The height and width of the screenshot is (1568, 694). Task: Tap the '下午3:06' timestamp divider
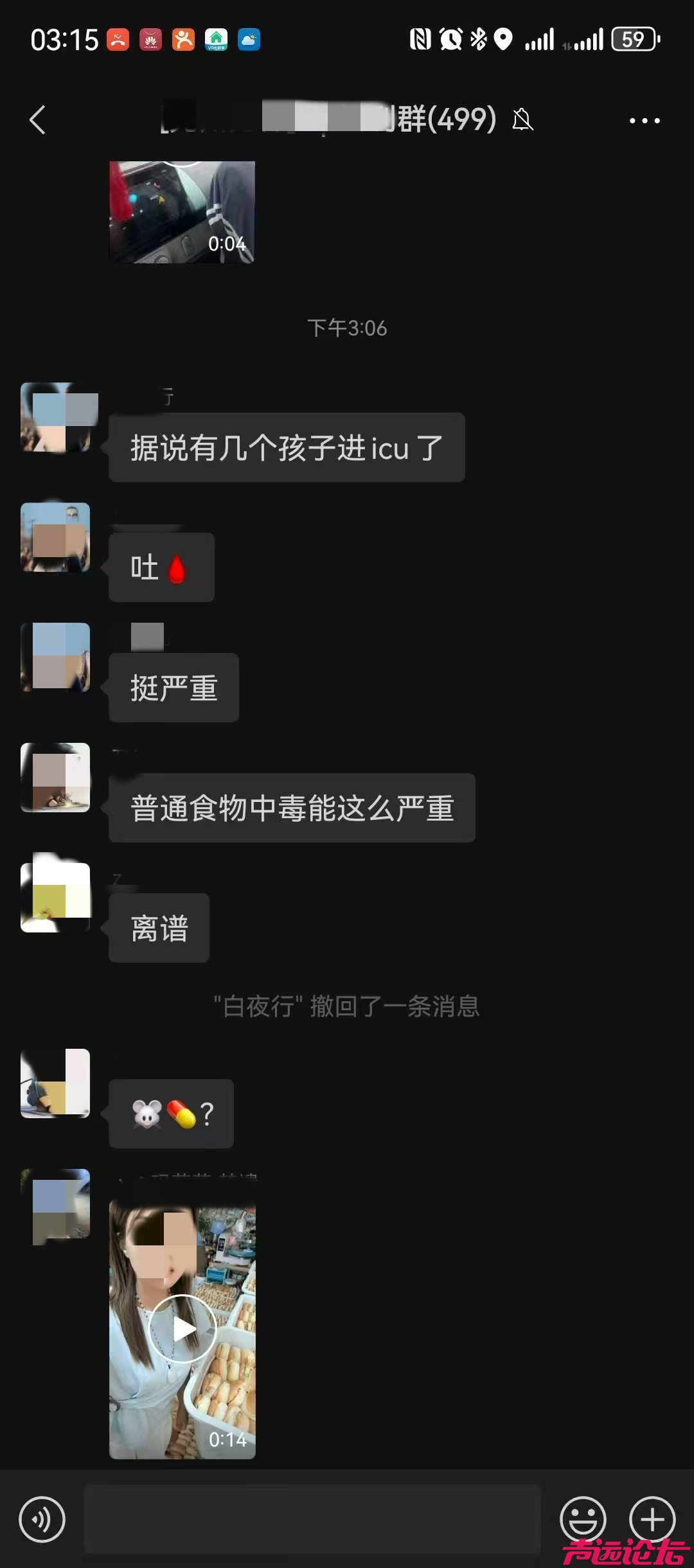(347, 328)
